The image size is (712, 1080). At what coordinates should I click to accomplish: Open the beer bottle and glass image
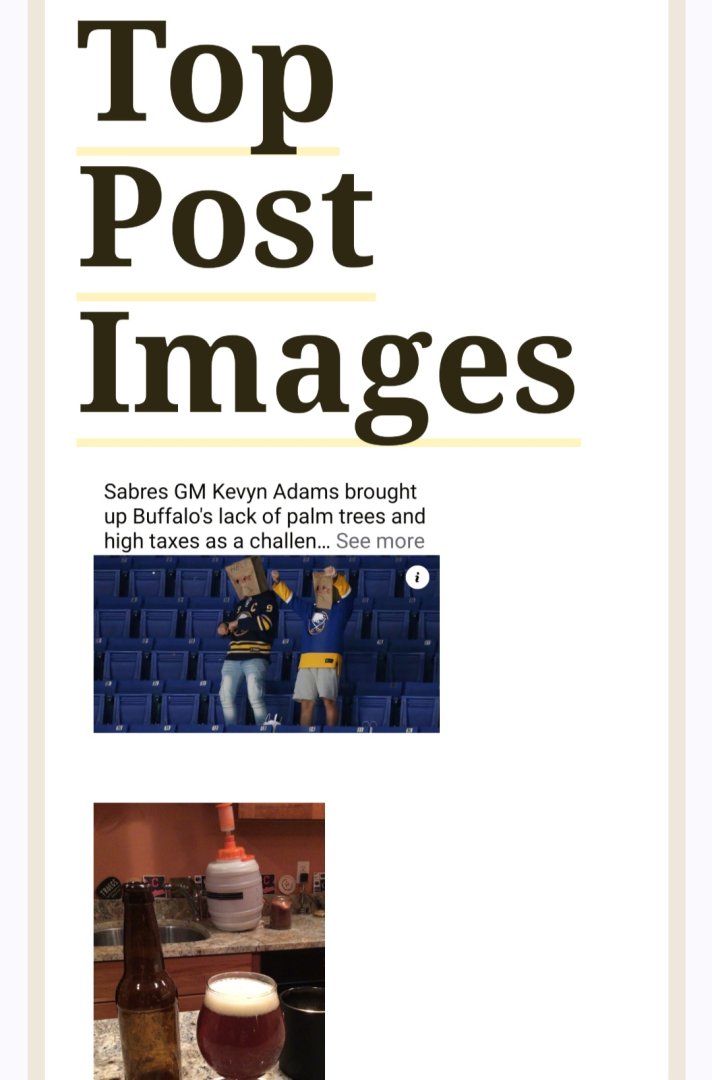209,940
